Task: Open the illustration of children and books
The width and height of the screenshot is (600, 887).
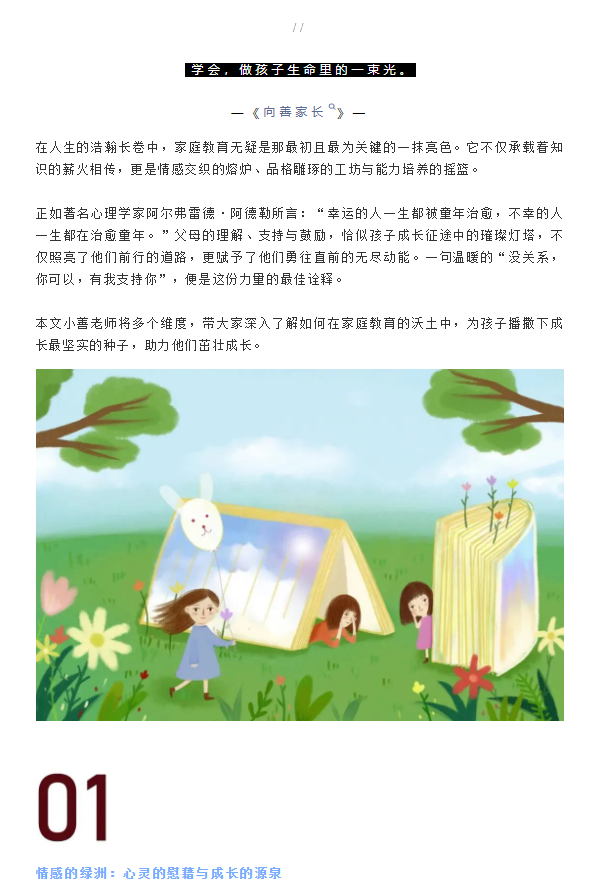Action: 299,545
